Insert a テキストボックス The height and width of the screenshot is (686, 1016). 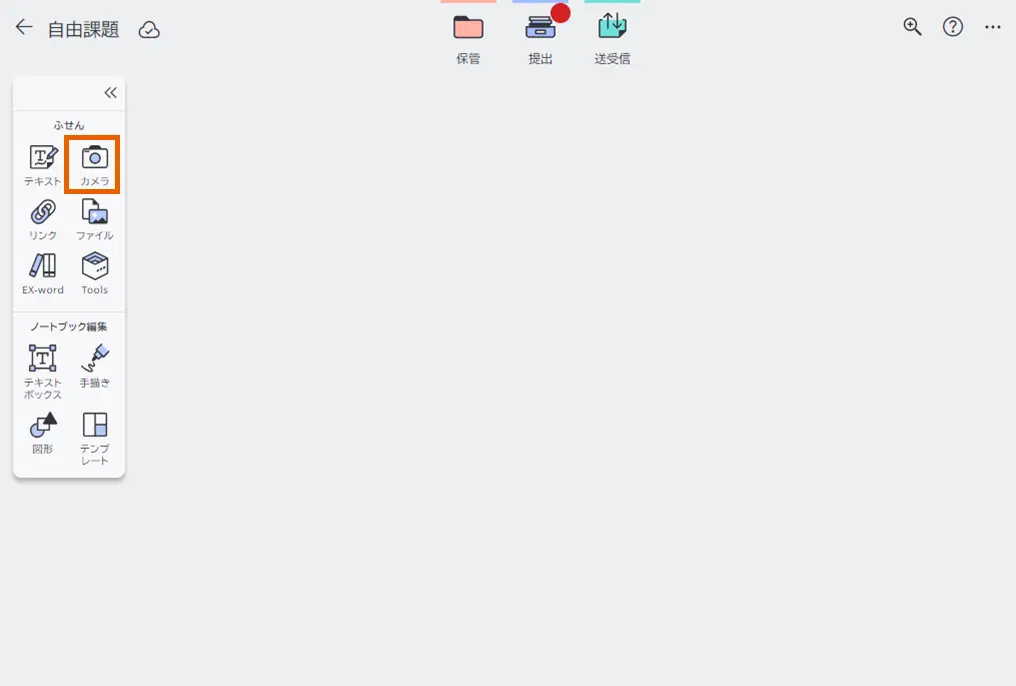[43, 370]
